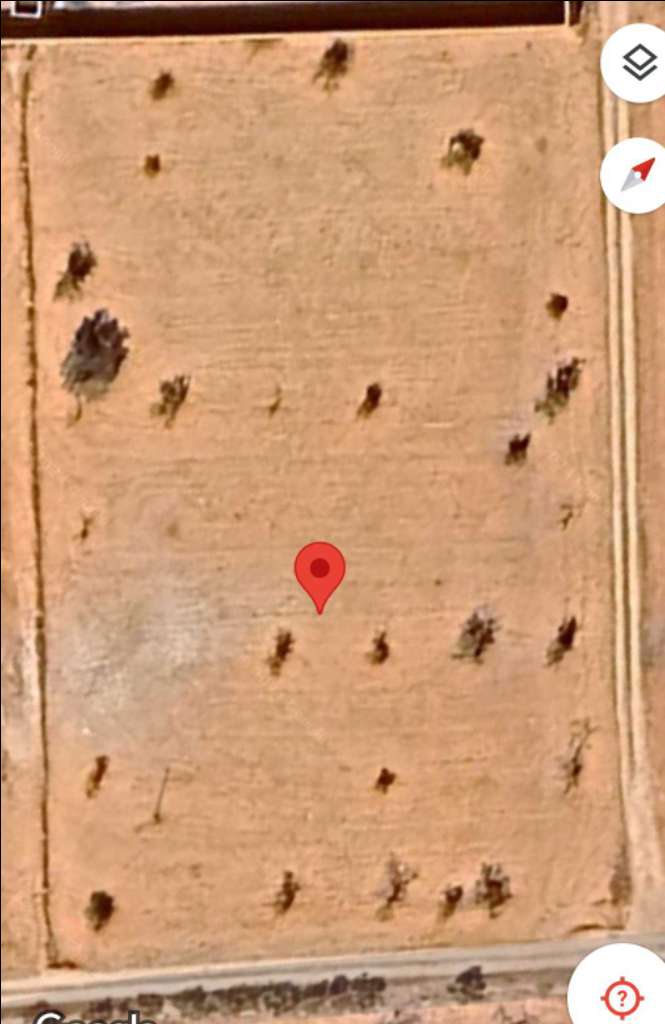
Task: Open the map layers selector
Action: (x=638, y=62)
